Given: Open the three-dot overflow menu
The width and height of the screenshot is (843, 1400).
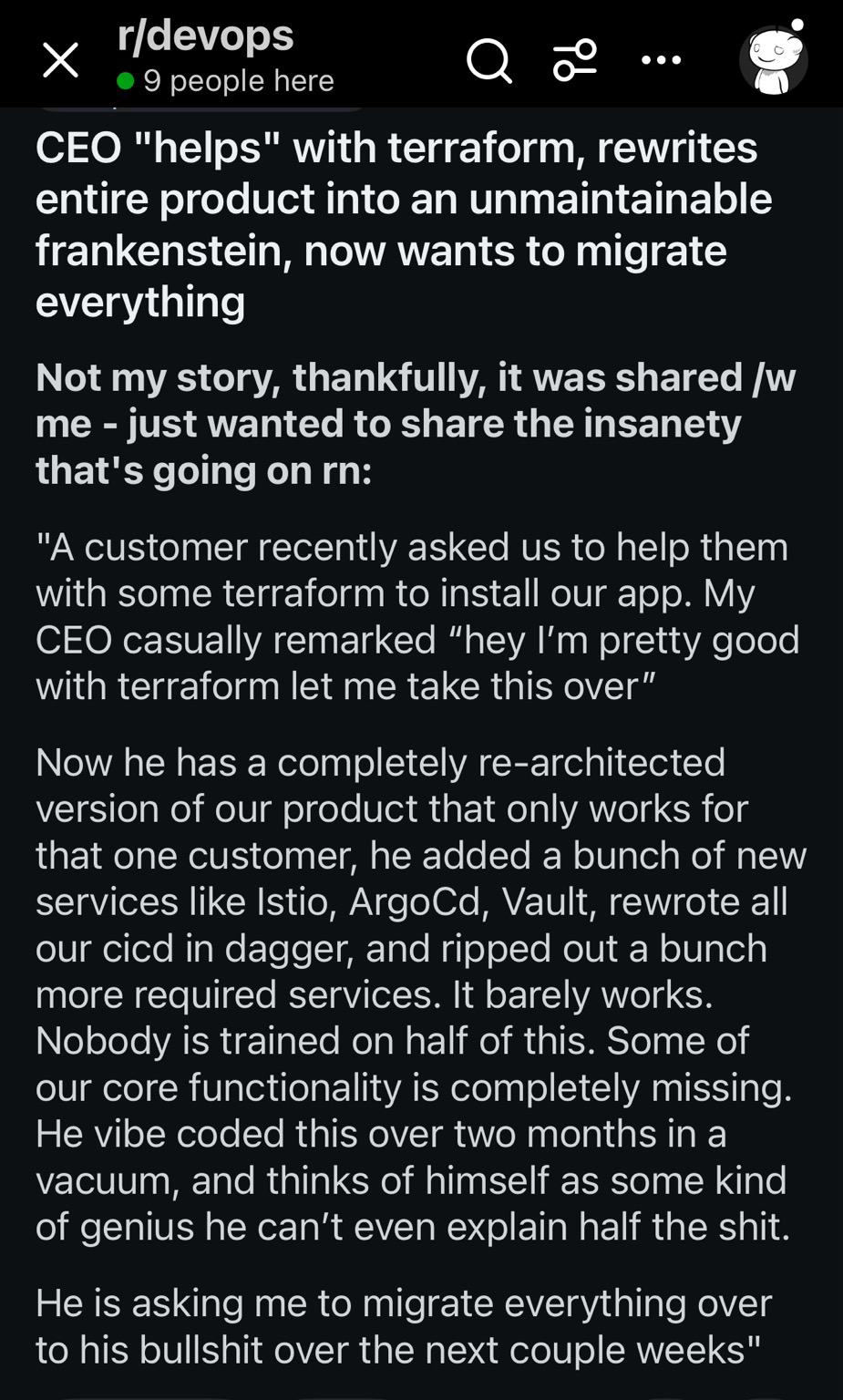Looking at the screenshot, I should pos(661,61).
